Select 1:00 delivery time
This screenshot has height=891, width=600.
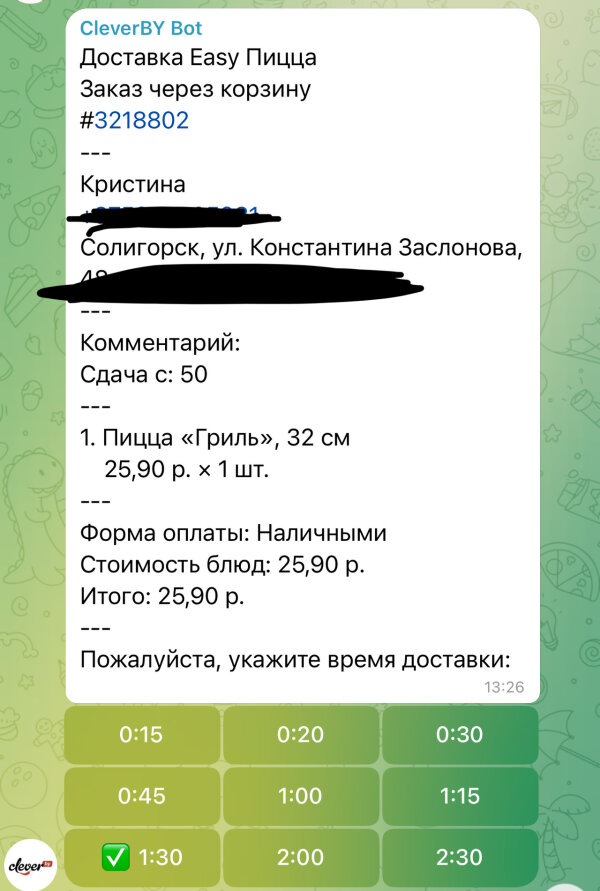(x=300, y=796)
